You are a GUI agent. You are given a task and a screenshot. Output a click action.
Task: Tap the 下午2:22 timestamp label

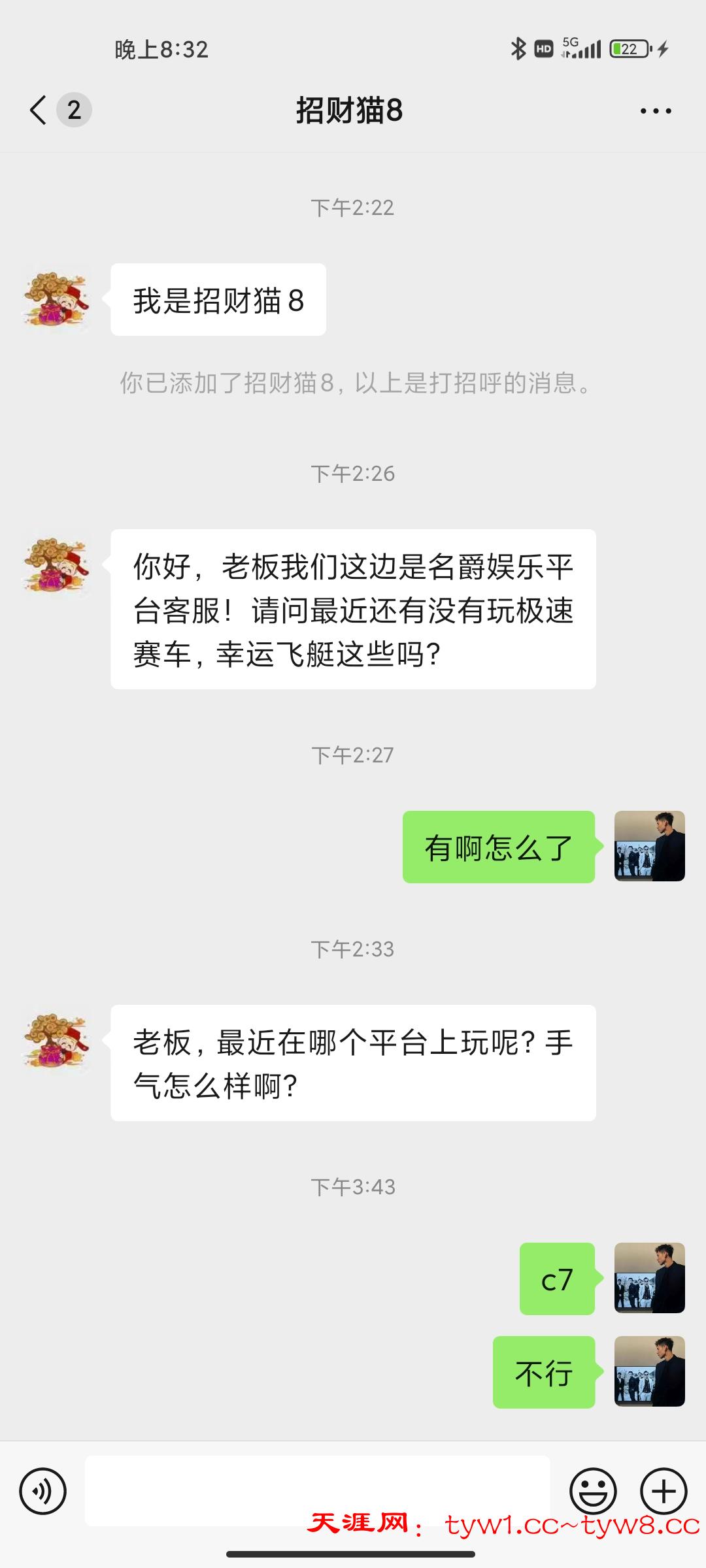click(x=353, y=206)
